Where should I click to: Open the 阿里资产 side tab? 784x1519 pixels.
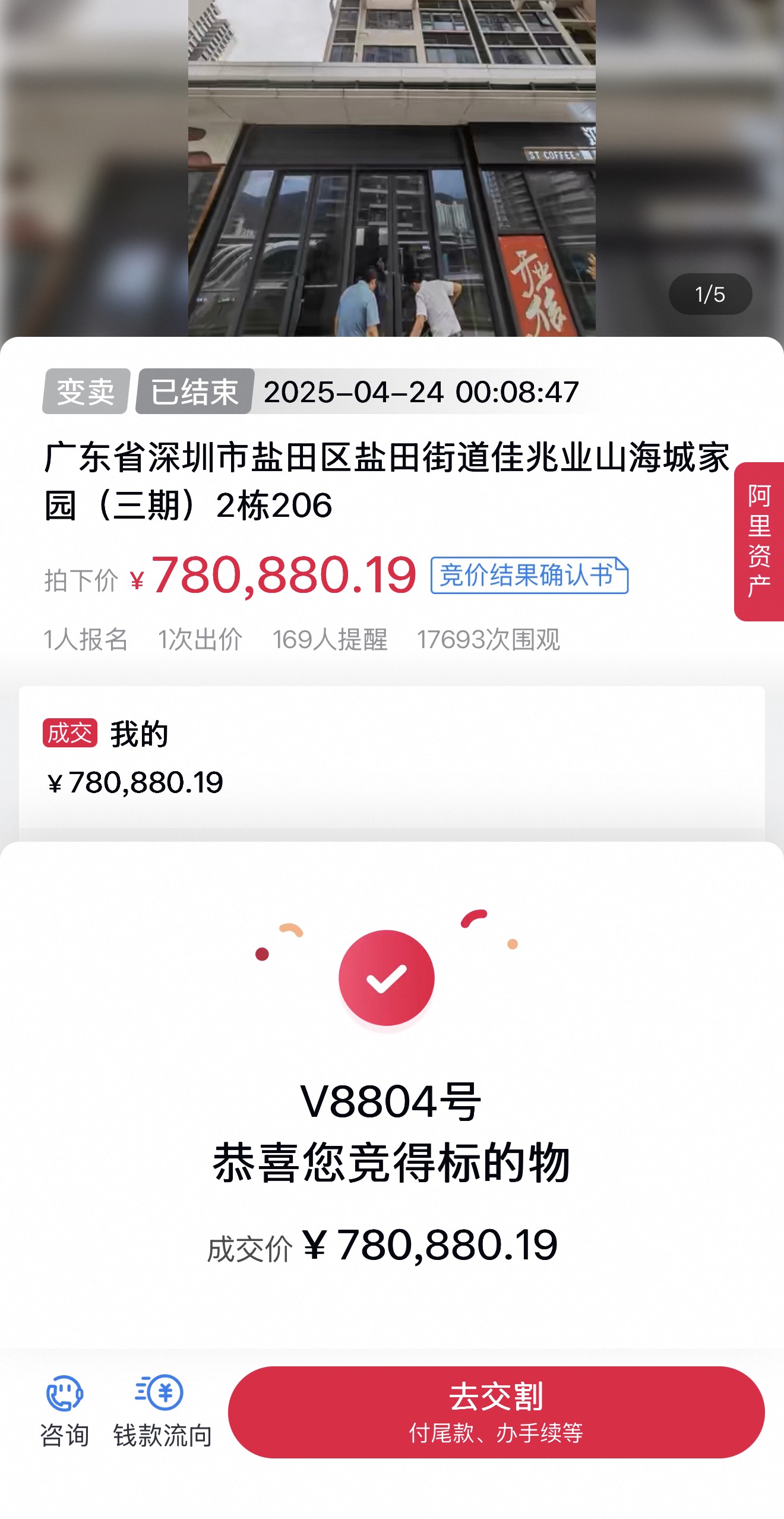click(759, 541)
